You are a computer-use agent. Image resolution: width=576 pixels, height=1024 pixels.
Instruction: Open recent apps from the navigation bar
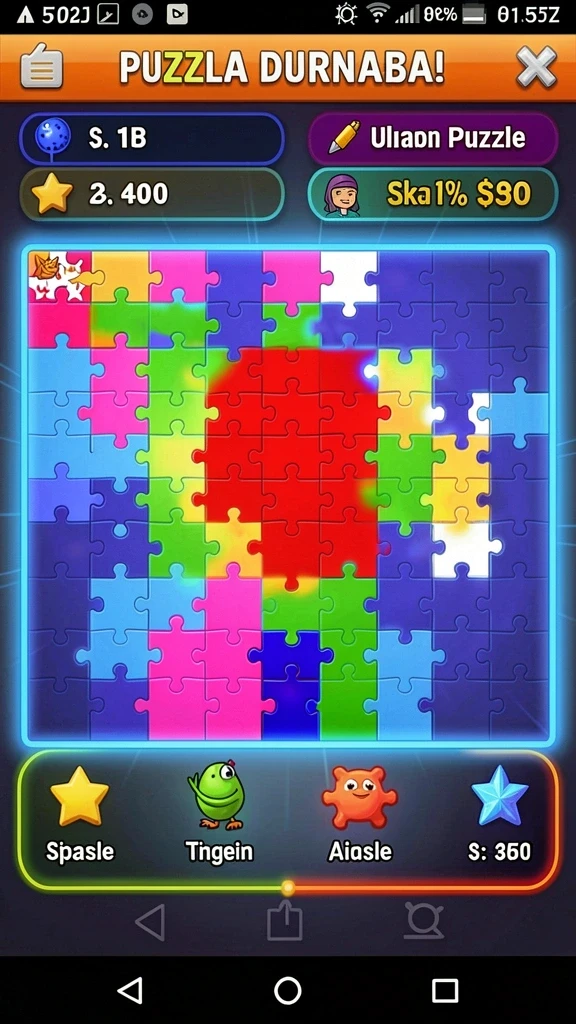tap(445, 990)
